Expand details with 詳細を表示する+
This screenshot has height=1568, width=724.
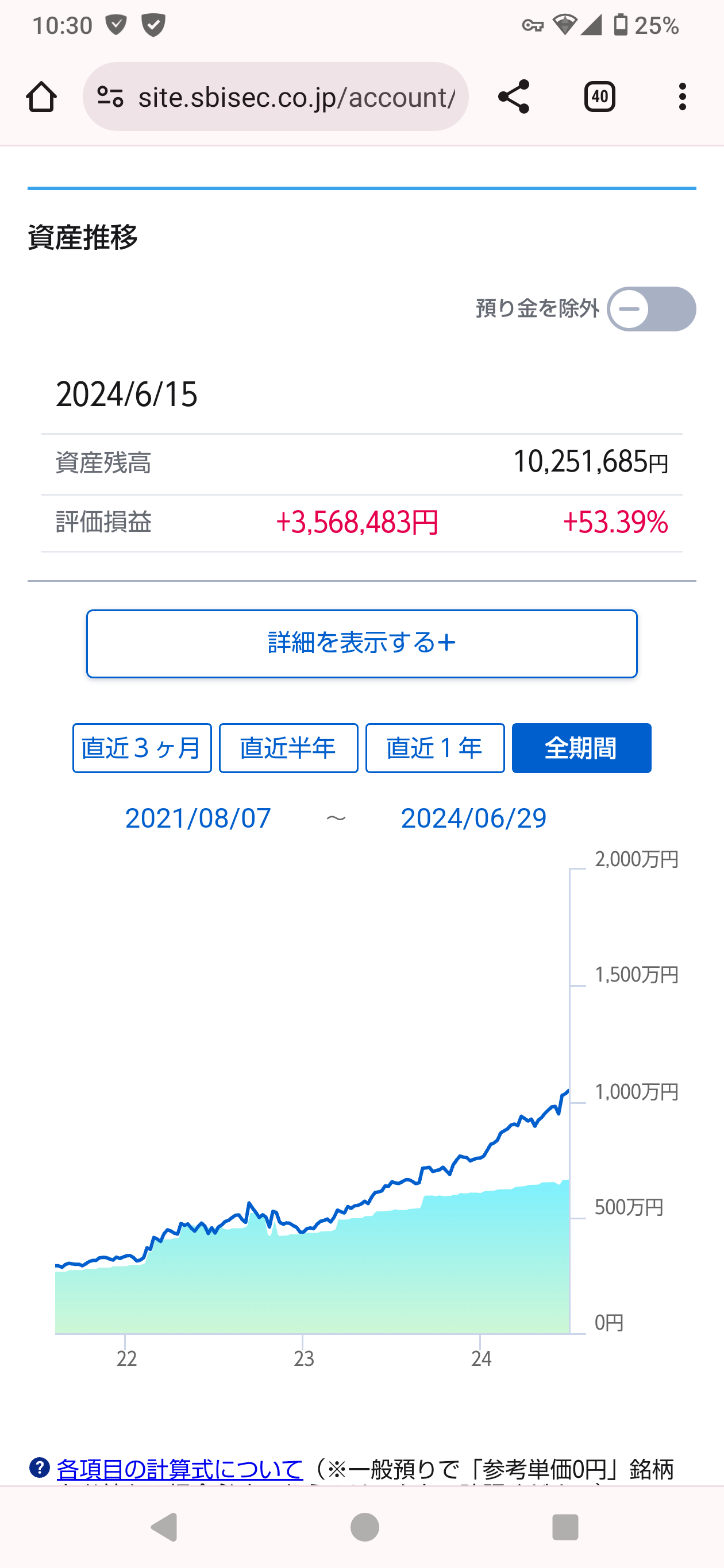click(361, 643)
